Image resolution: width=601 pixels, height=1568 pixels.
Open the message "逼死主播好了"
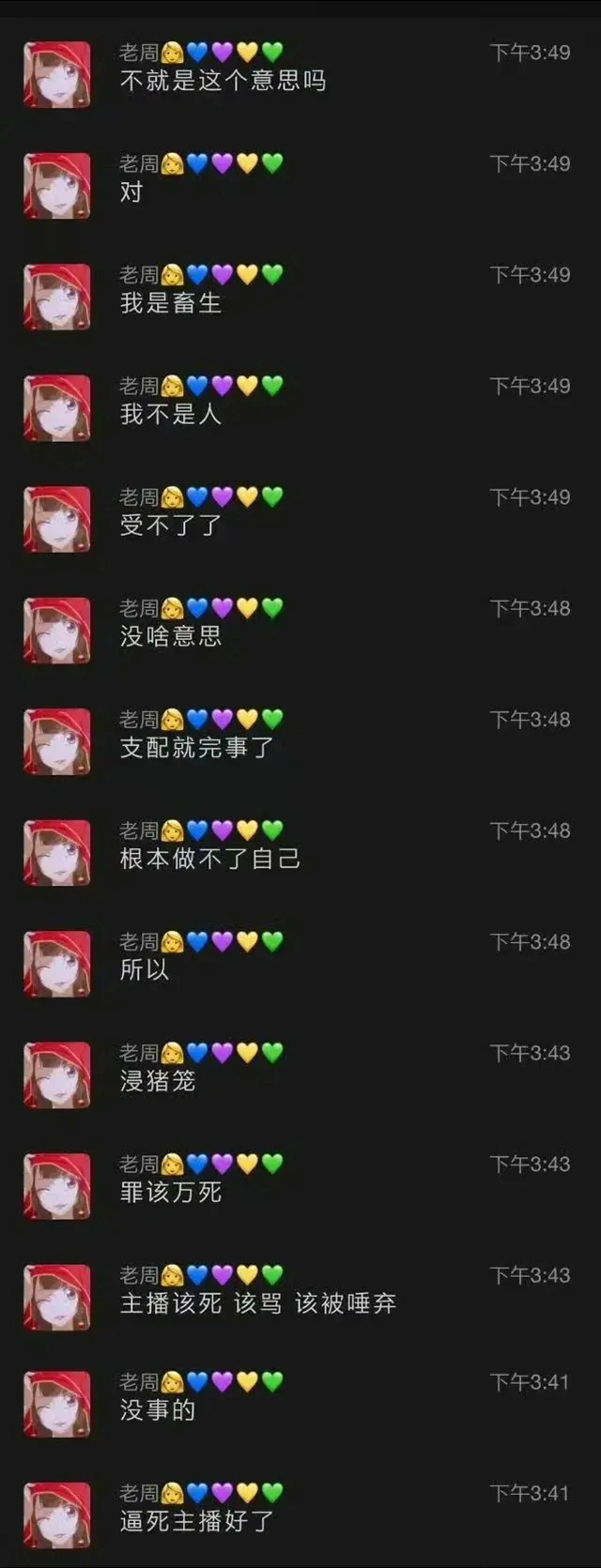pyautogui.click(x=197, y=1520)
